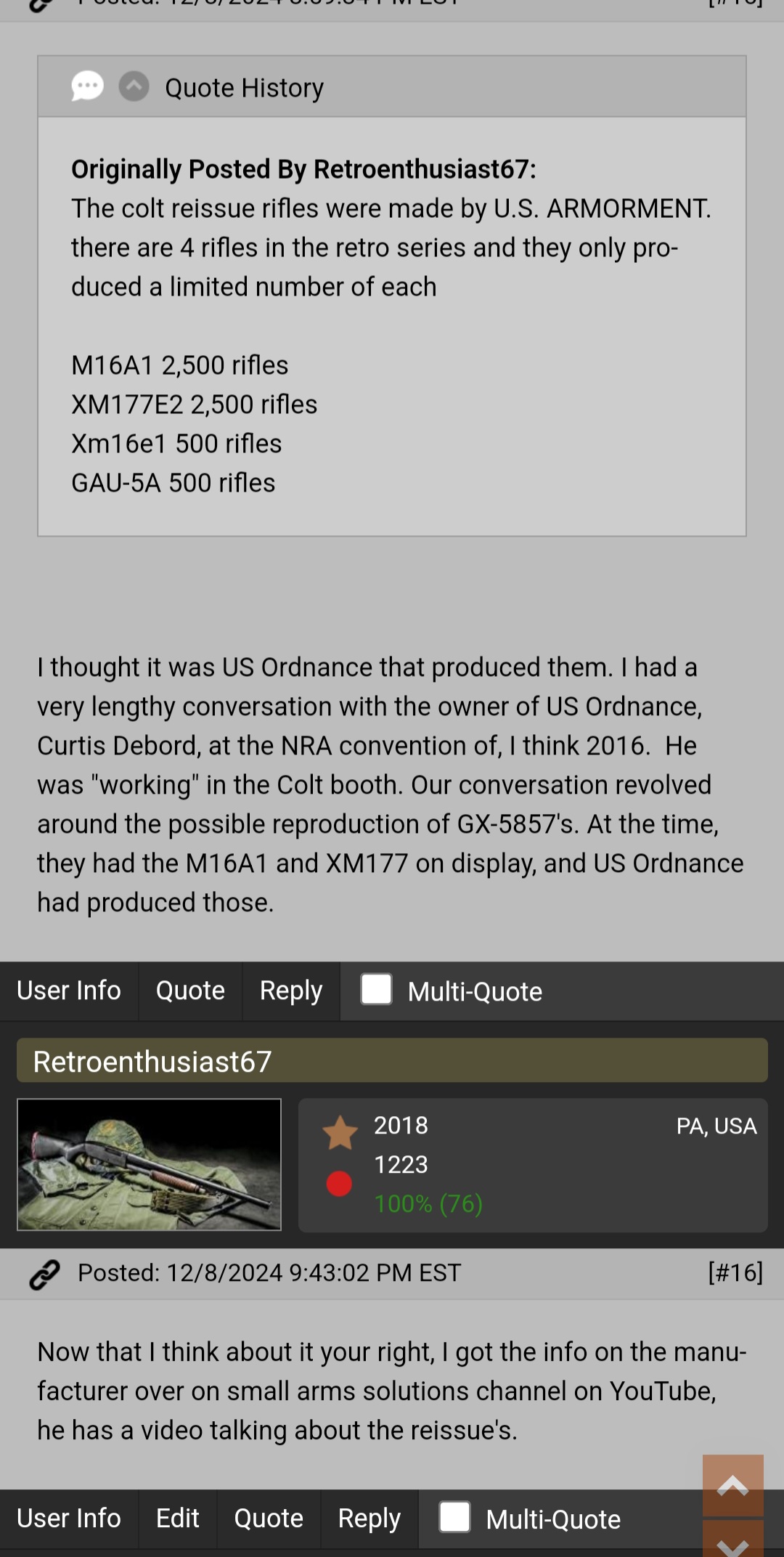Quote the US Ordnance post

(x=190, y=991)
